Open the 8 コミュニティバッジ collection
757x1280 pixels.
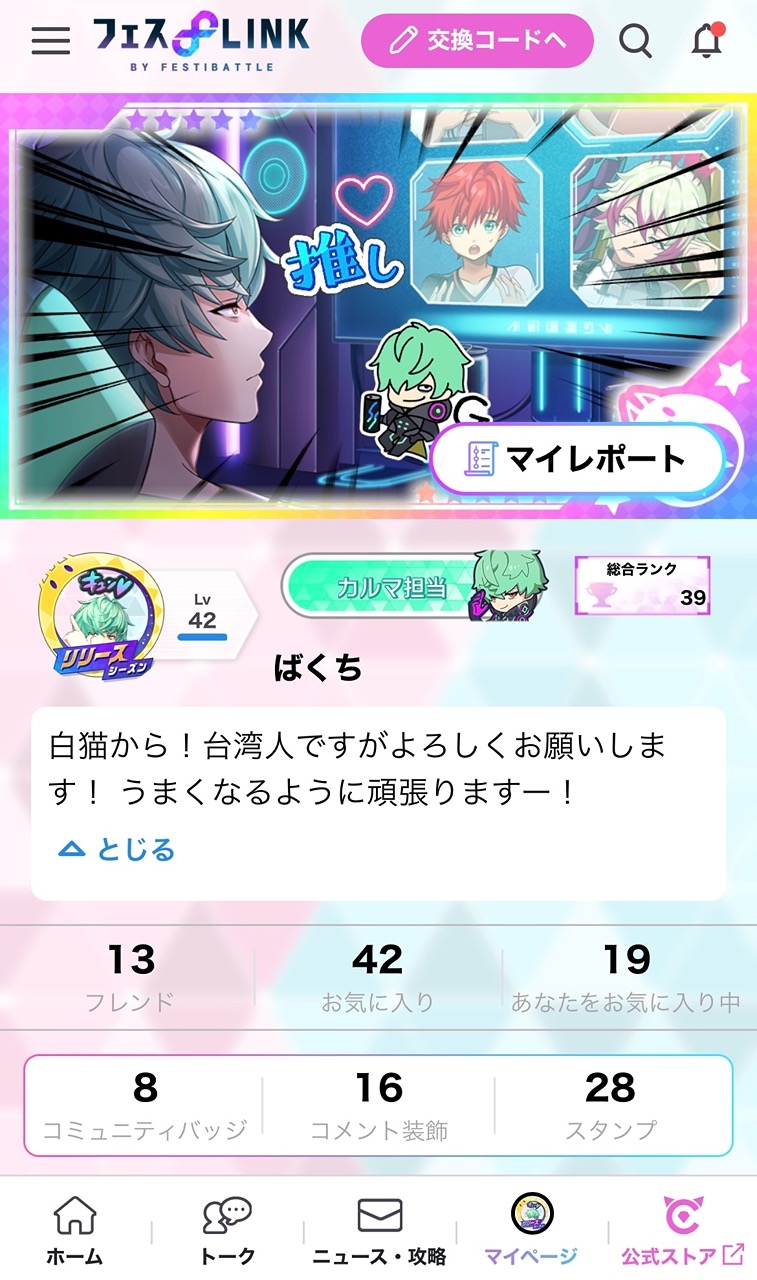point(144,1106)
